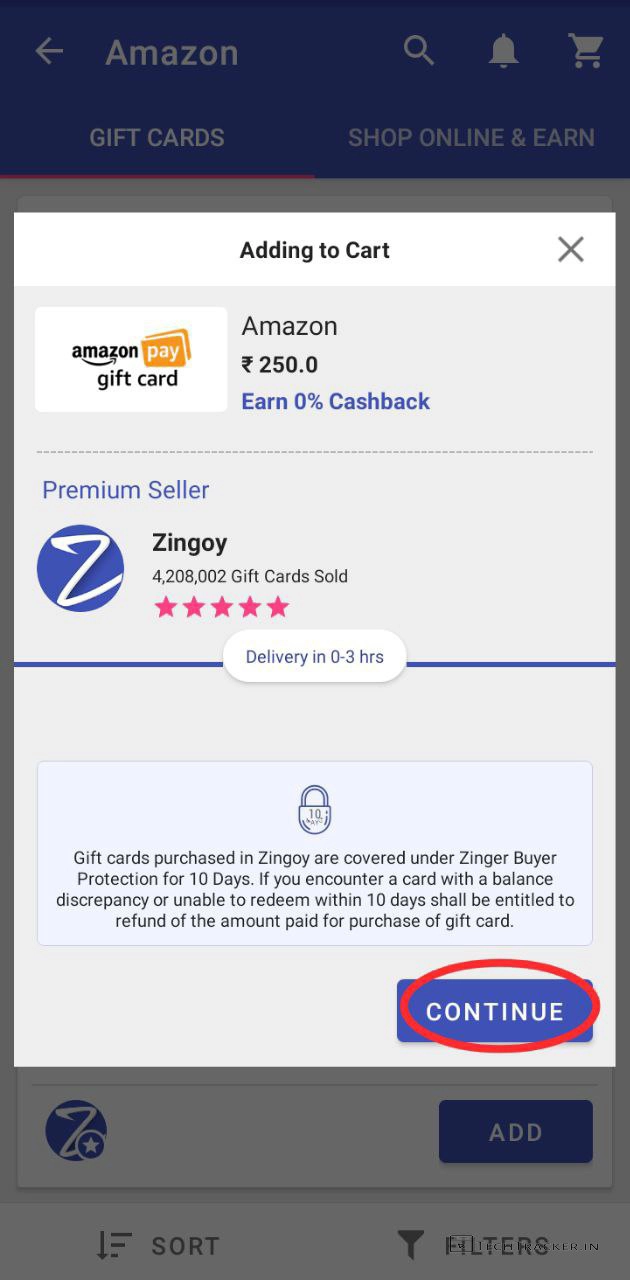630x1280 pixels.
Task: Close the Adding to Cart dialog
Action: click(x=571, y=249)
